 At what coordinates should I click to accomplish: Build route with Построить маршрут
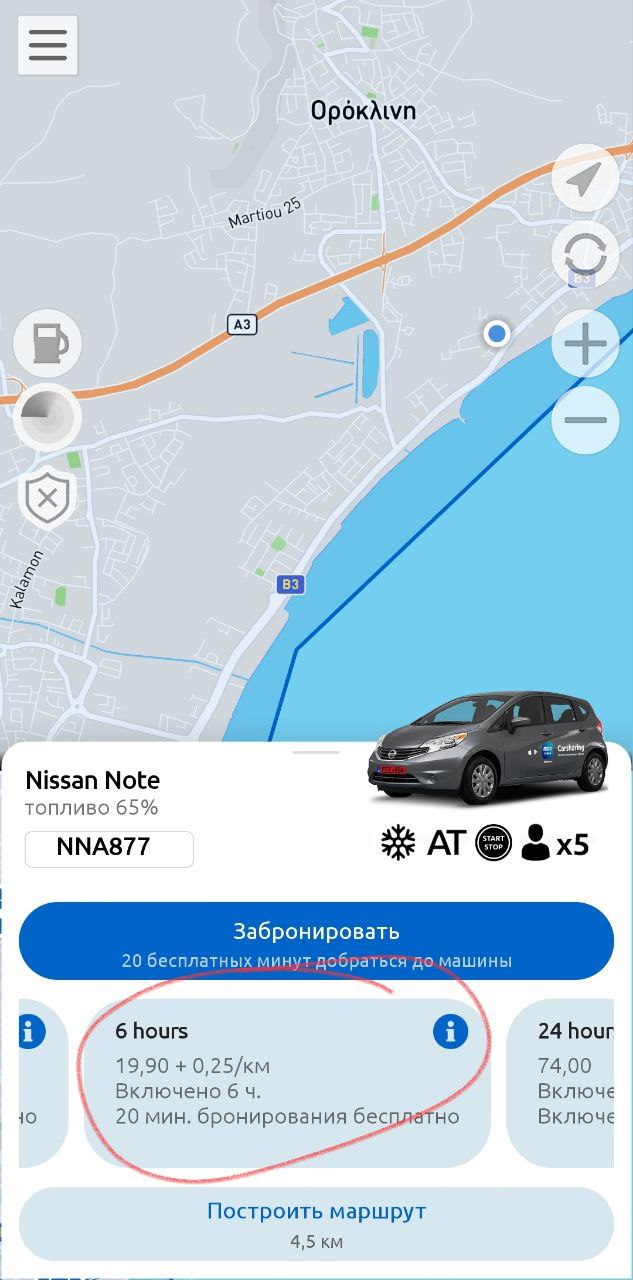316,1223
